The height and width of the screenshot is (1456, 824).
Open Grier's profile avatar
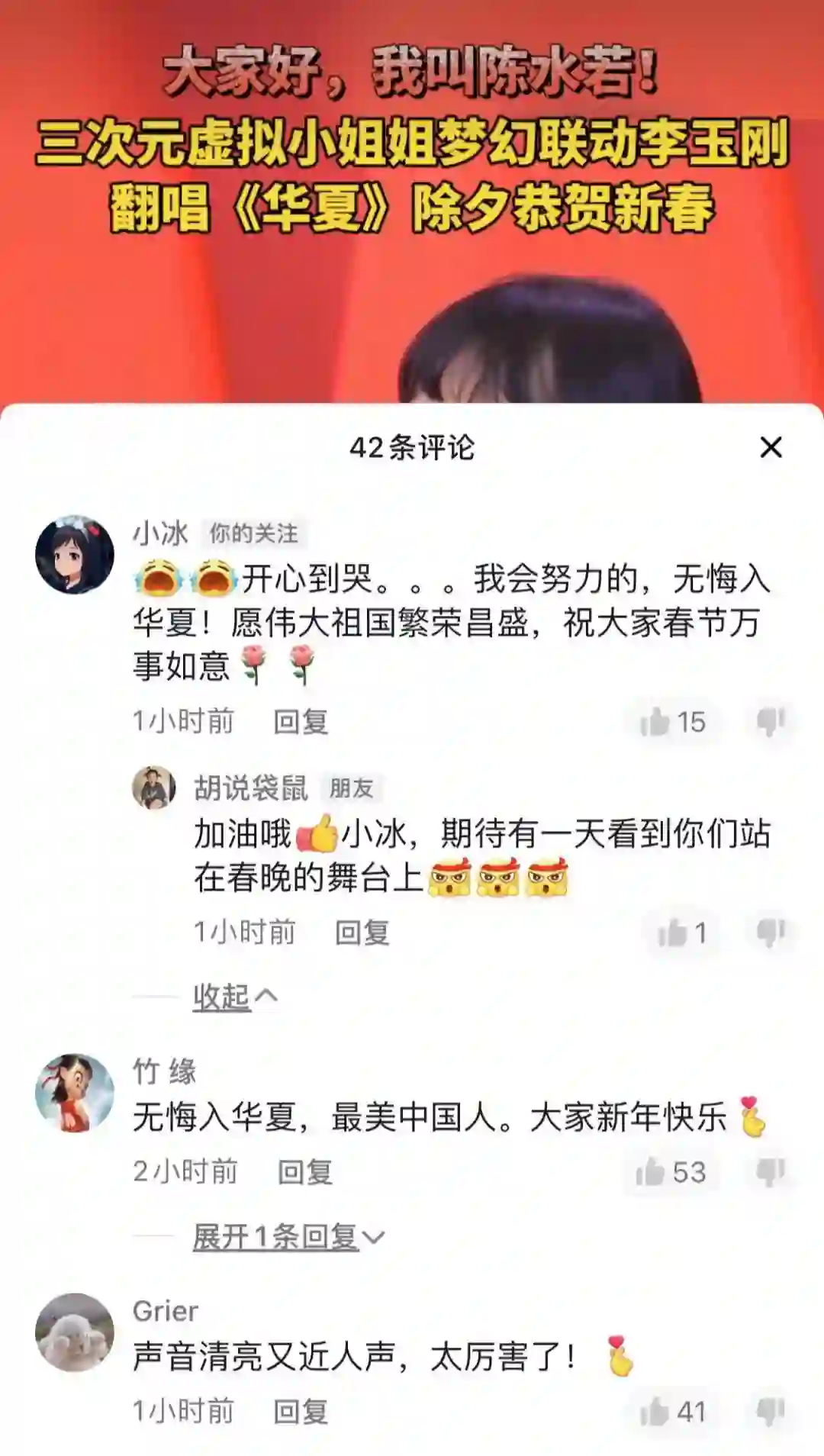[75, 1333]
